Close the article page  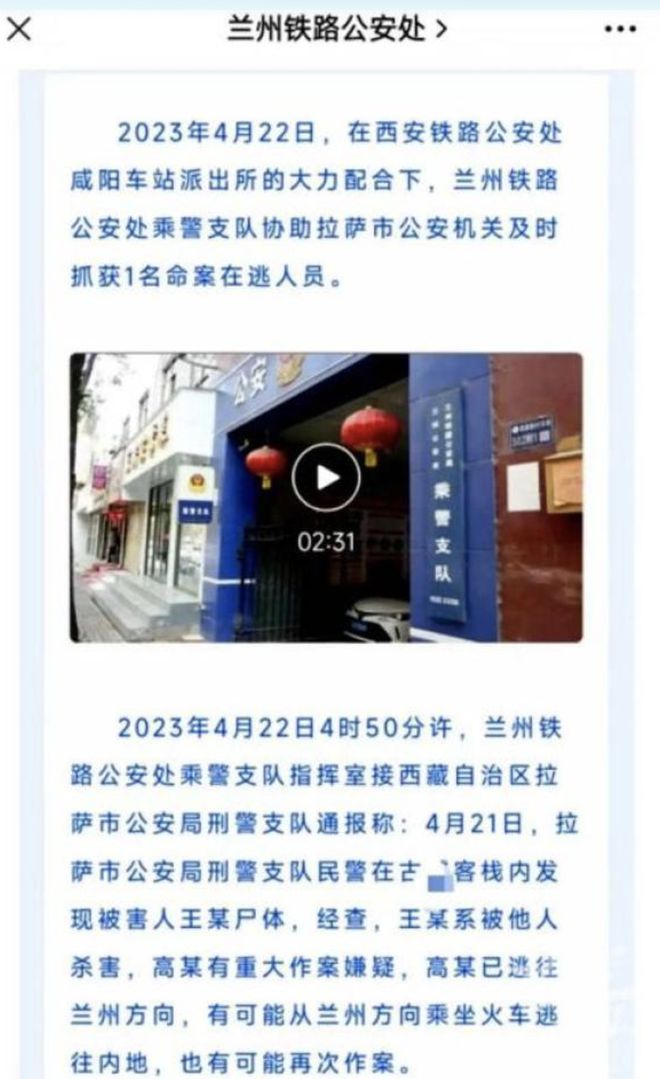tap(19, 30)
